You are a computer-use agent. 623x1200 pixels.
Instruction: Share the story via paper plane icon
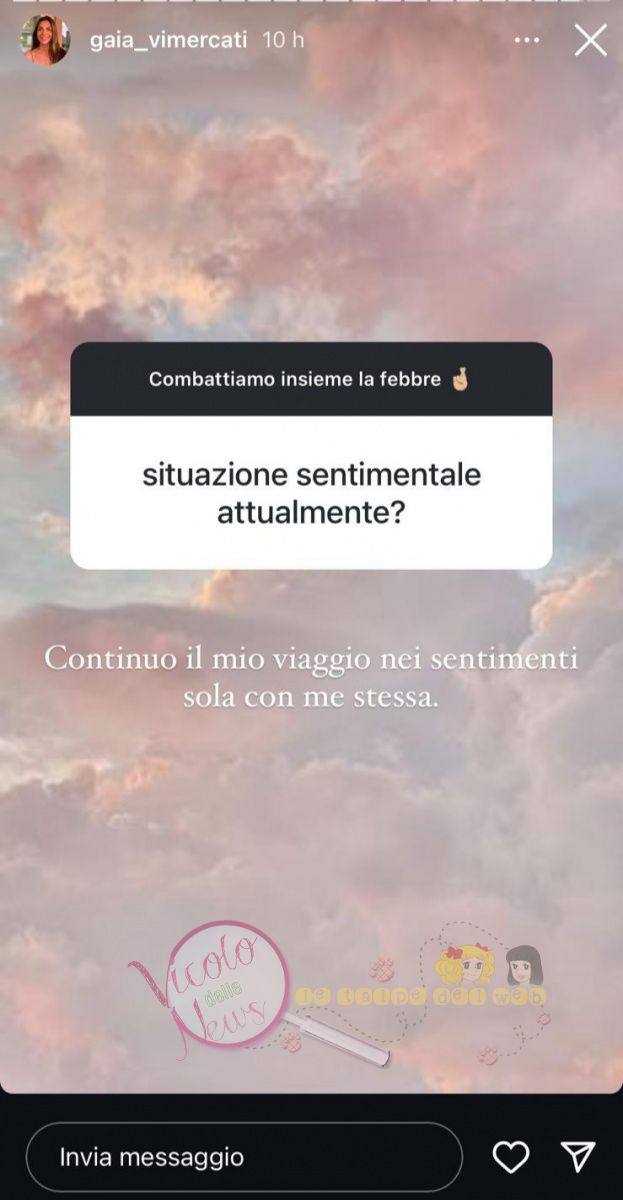(579, 1156)
